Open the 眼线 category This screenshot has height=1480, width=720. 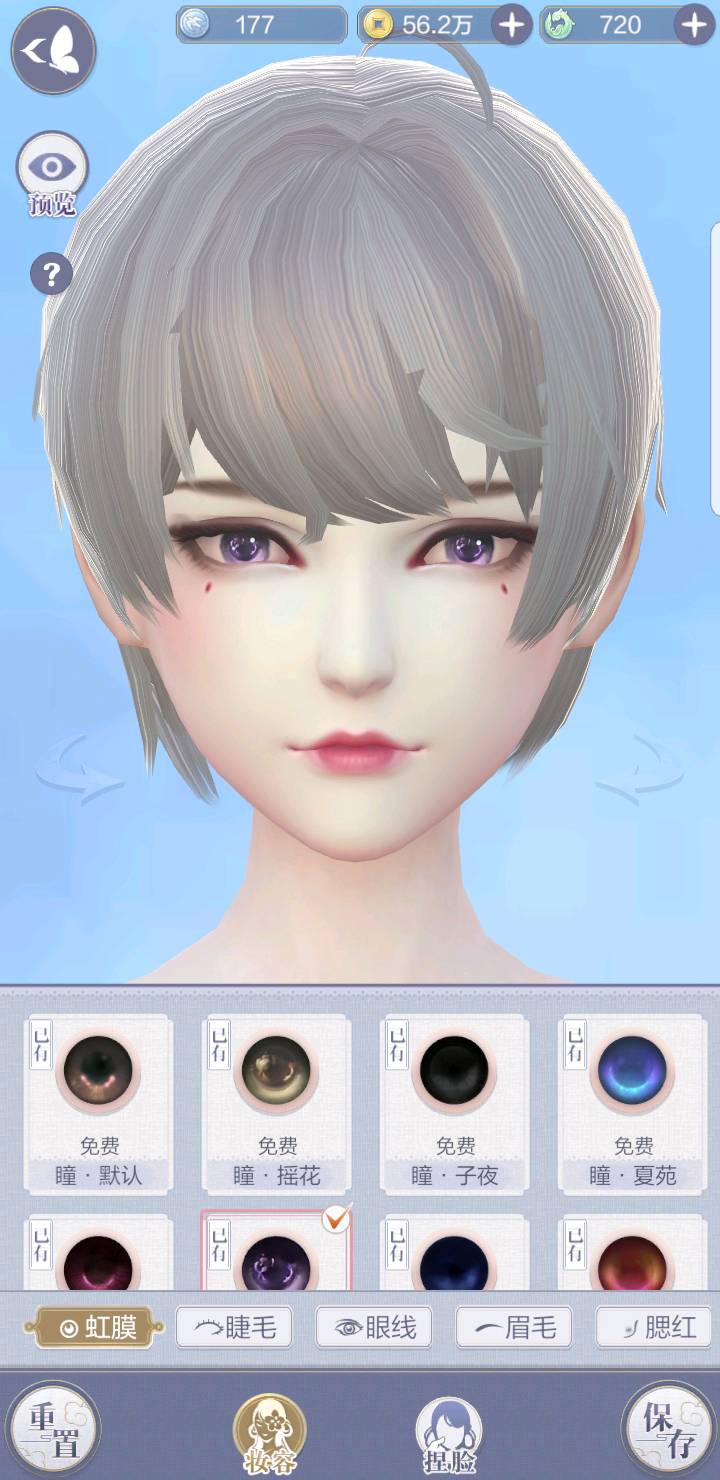[x=374, y=1327]
